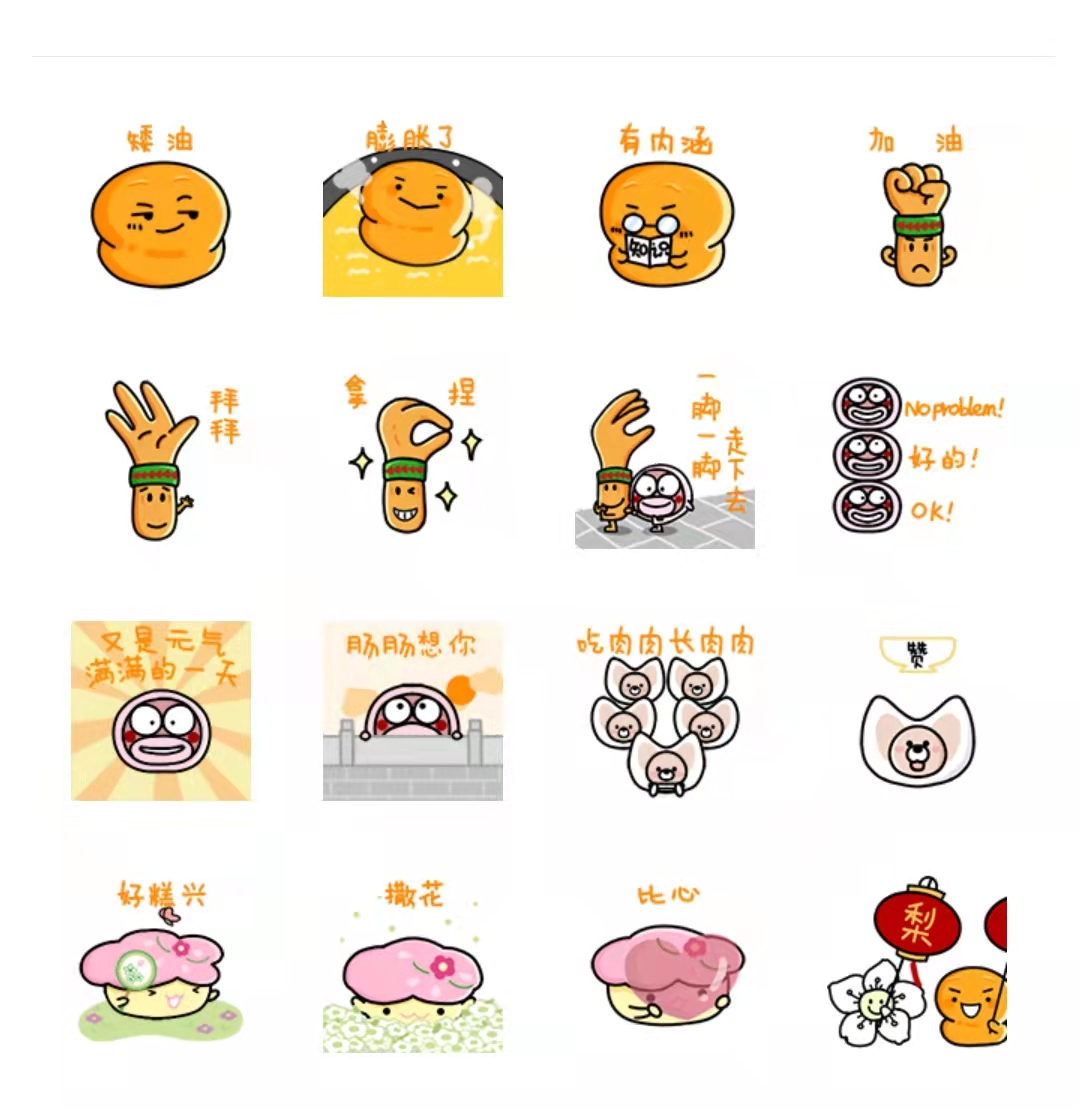
Task: Preview the No problem! 好的! OK! sticker
Action: pyautogui.click(x=917, y=457)
